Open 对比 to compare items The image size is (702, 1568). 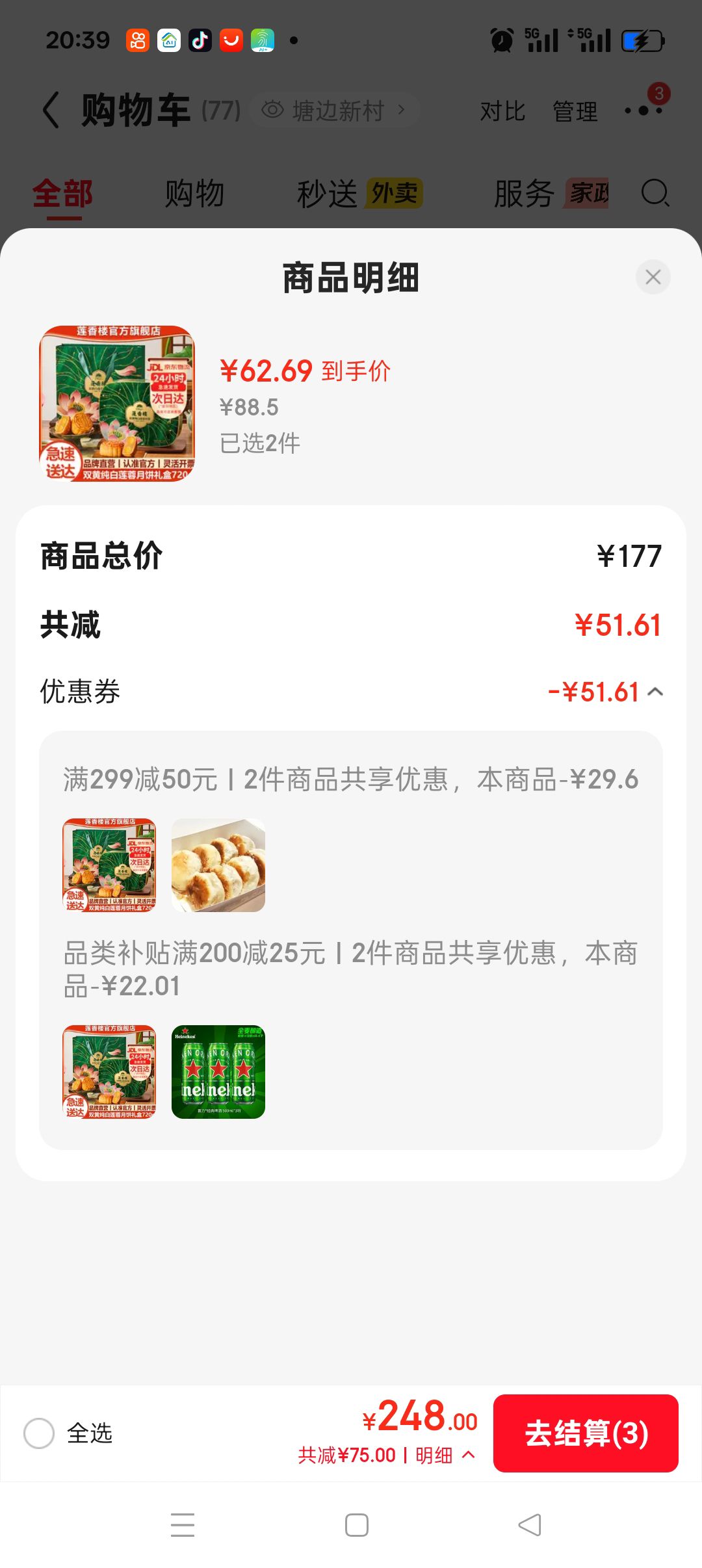click(x=502, y=111)
